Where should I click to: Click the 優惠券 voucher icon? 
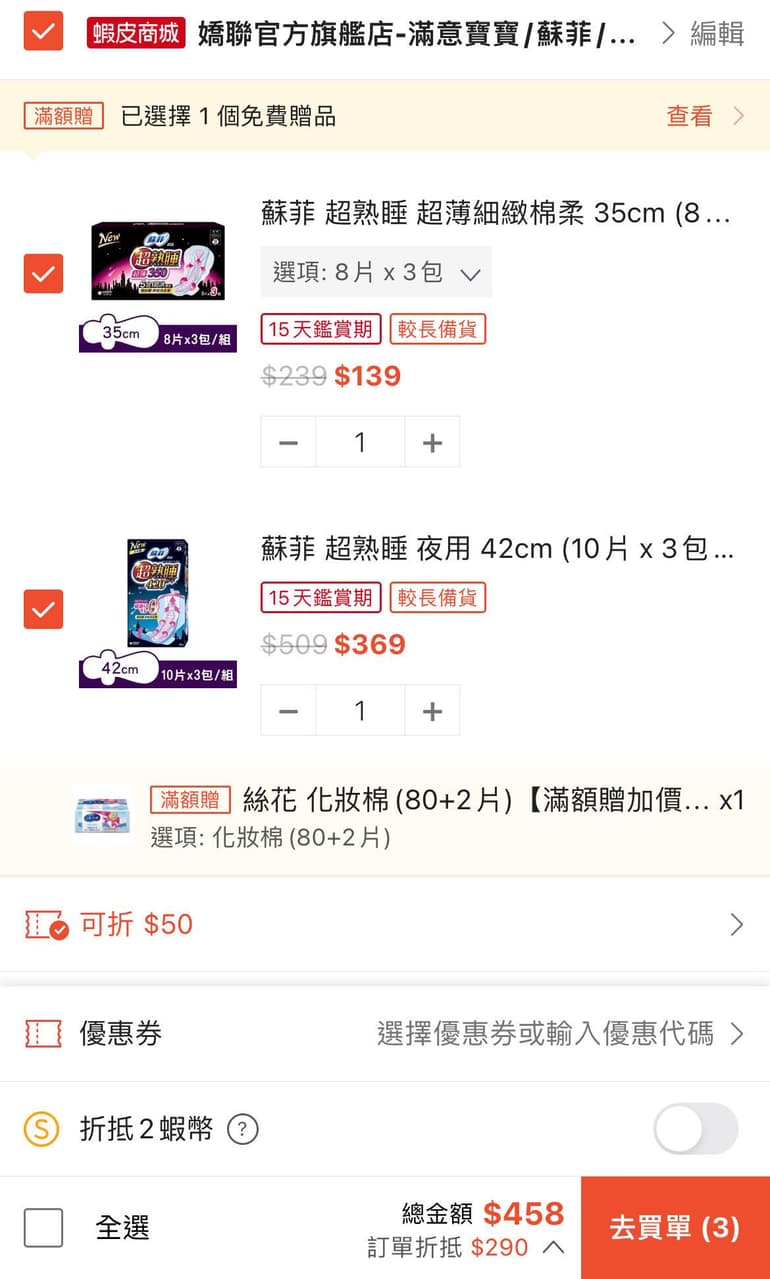click(43, 1034)
